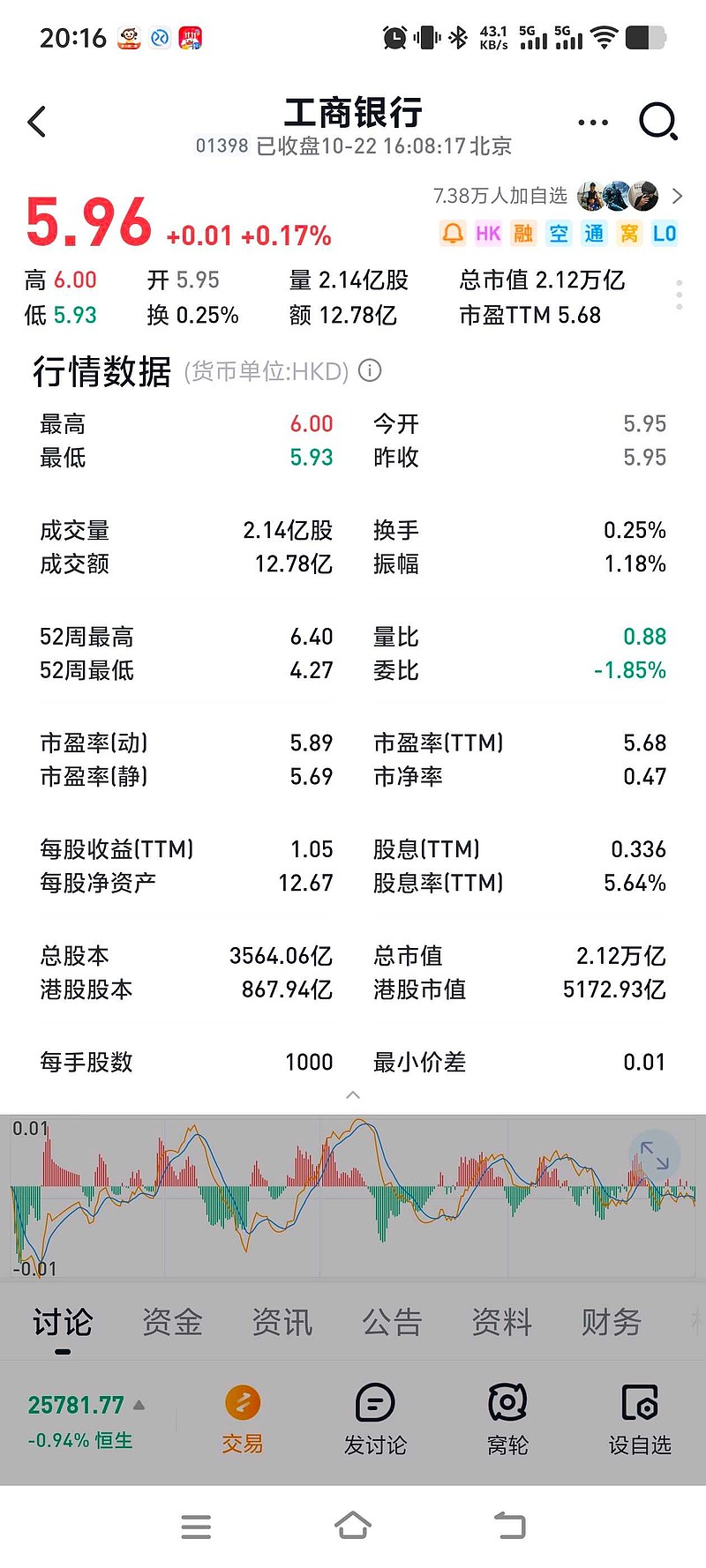Screen dimensions: 706x1568
Task: Open the 恒生 index quote 25781.77
Action: point(86,1421)
